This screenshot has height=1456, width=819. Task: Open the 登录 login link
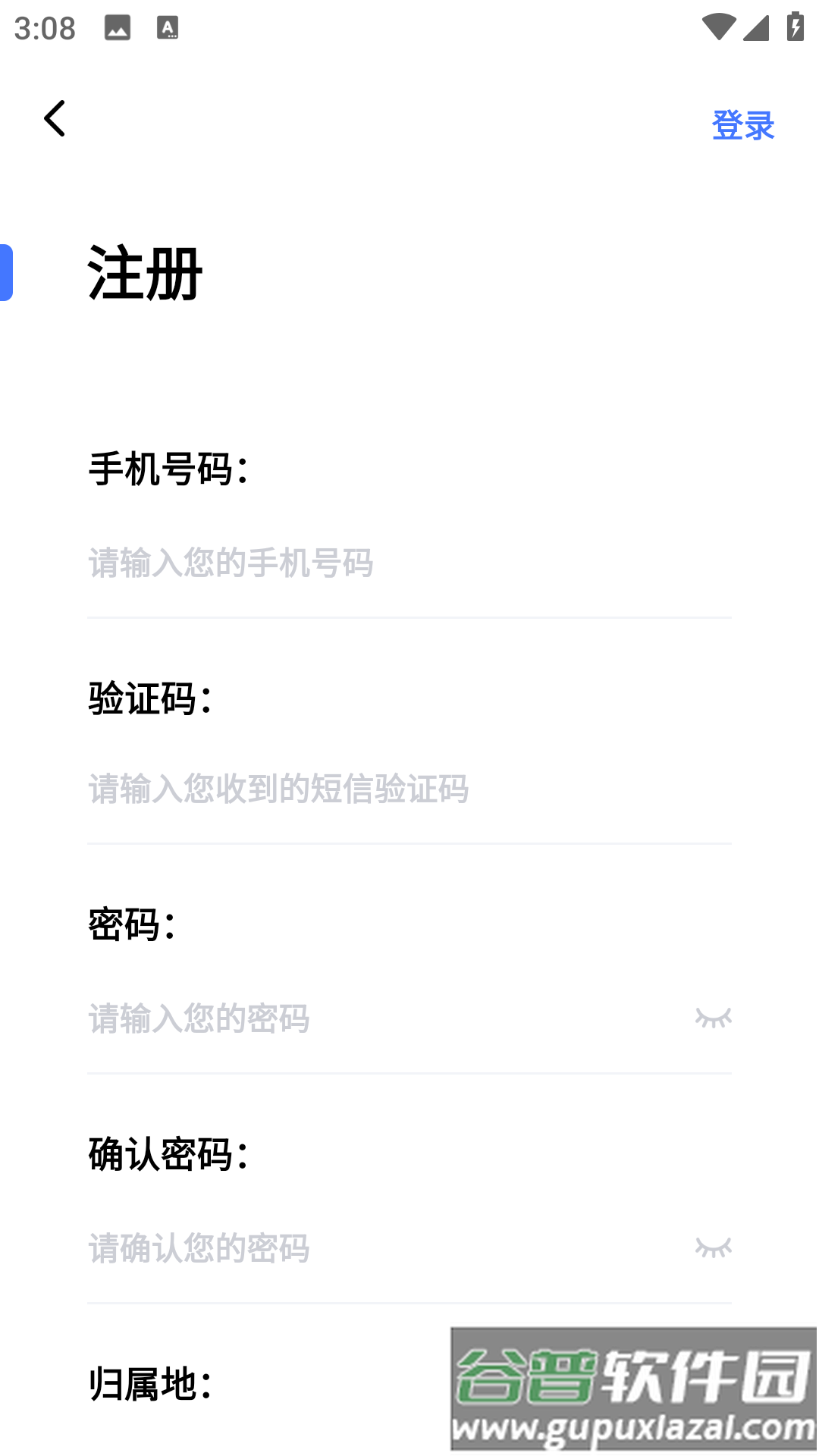(x=742, y=125)
